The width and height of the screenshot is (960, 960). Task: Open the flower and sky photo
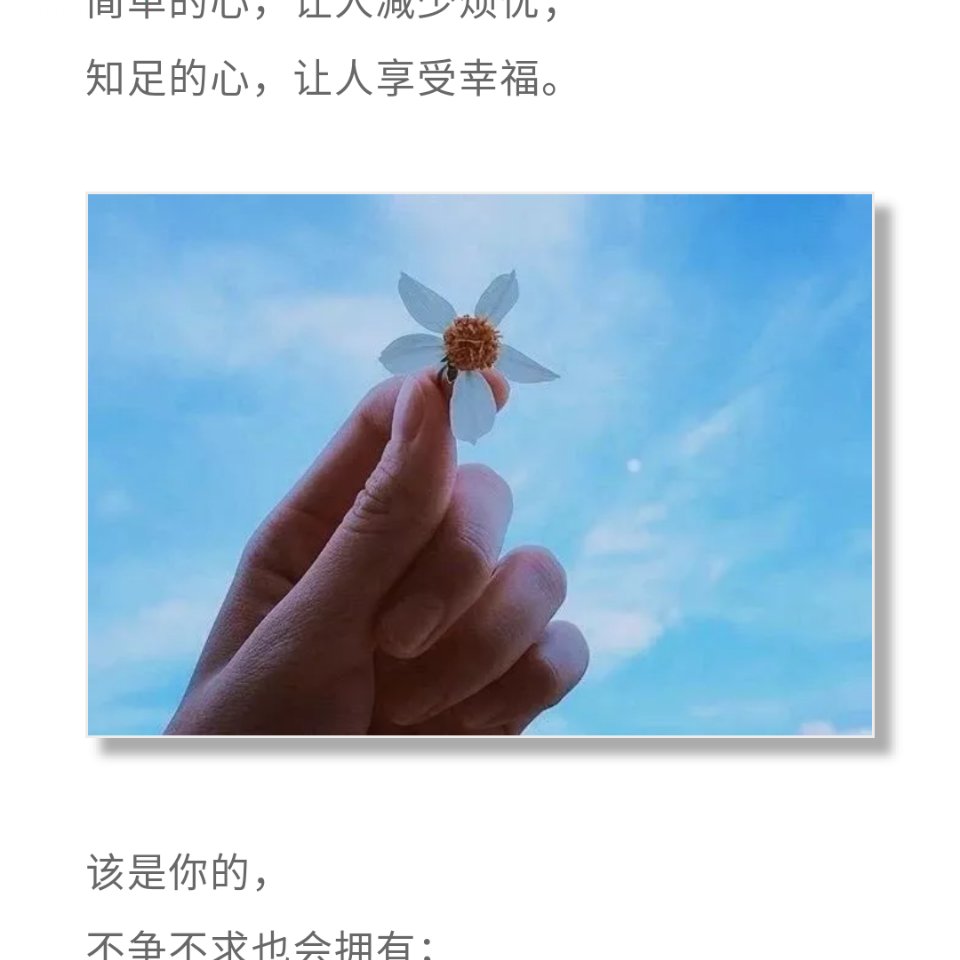click(480, 465)
